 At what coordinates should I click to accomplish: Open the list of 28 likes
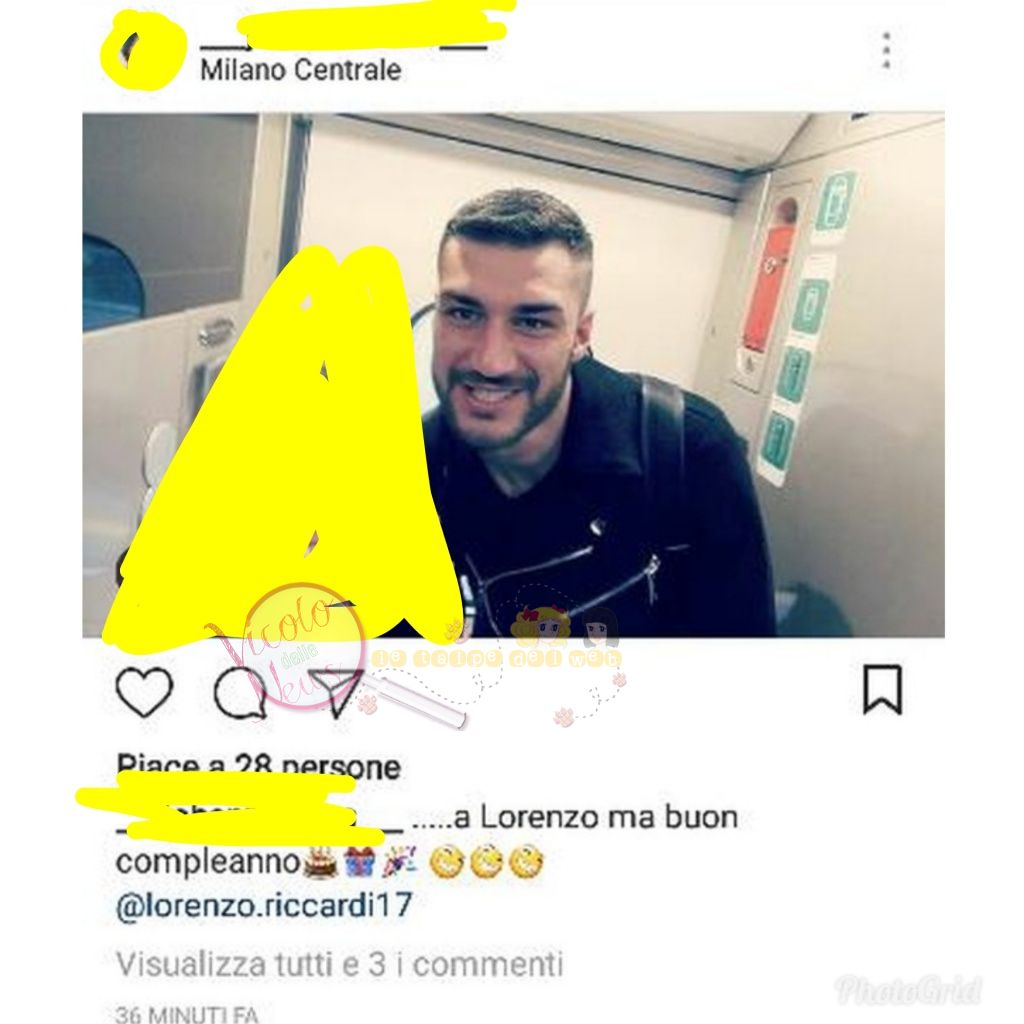coord(258,767)
